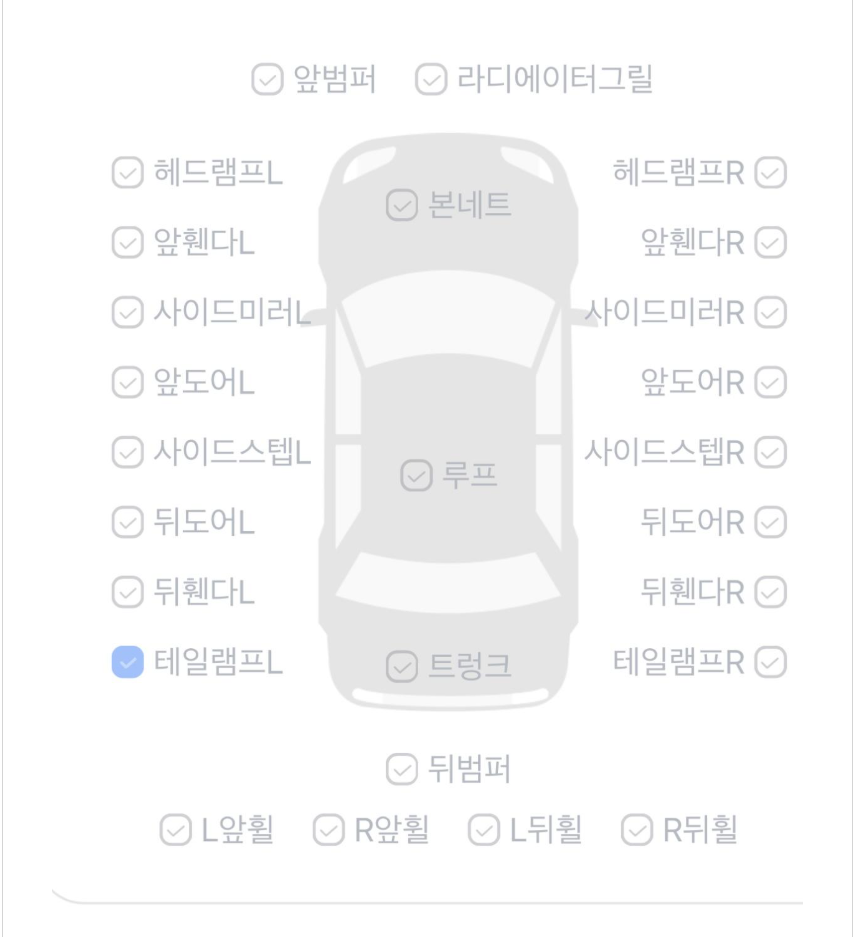Uncheck the selected 테일램프L checkbox
This screenshot has height=937, width=856.
[x=126, y=661]
